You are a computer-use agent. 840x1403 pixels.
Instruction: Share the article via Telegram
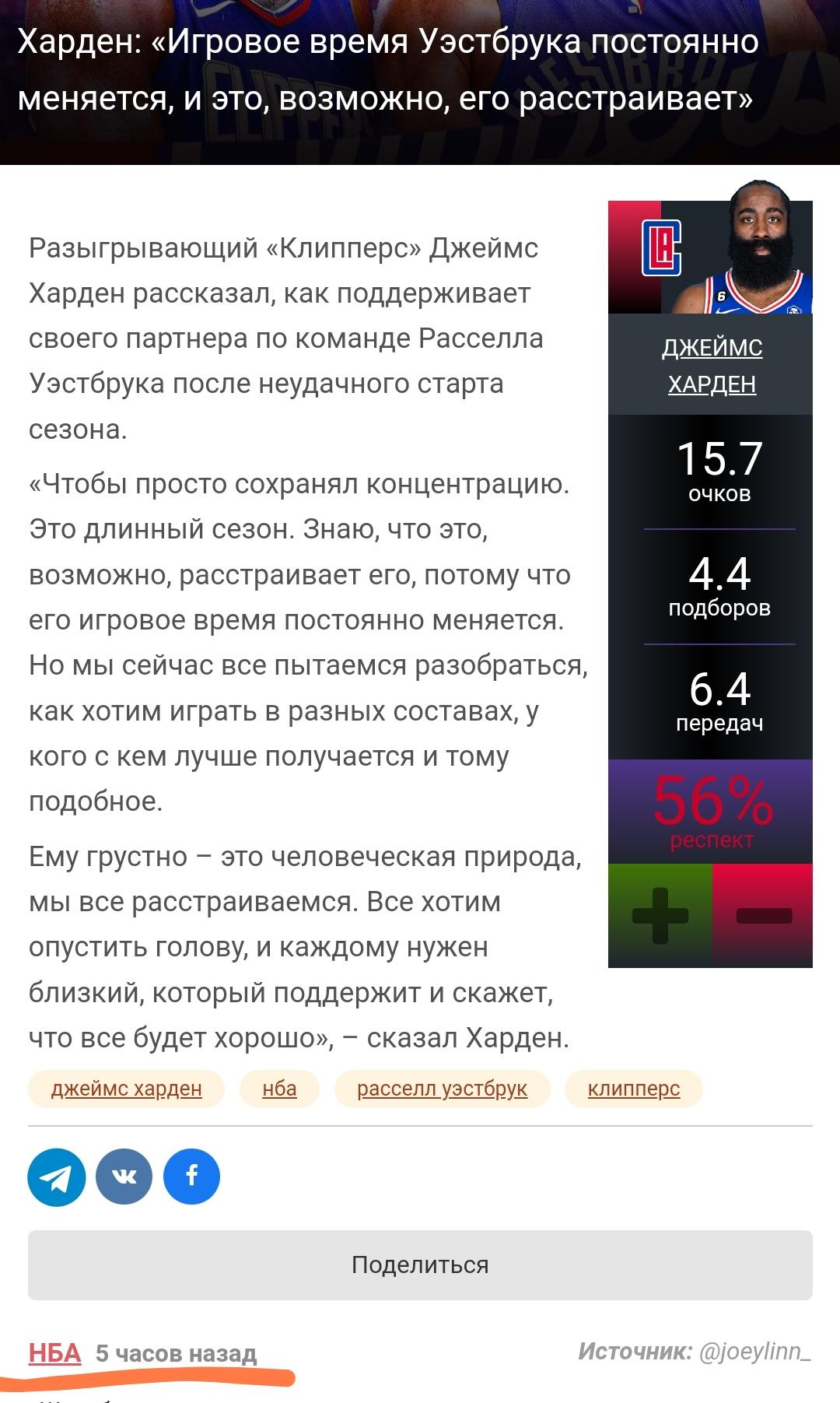tap(57, 1177)
